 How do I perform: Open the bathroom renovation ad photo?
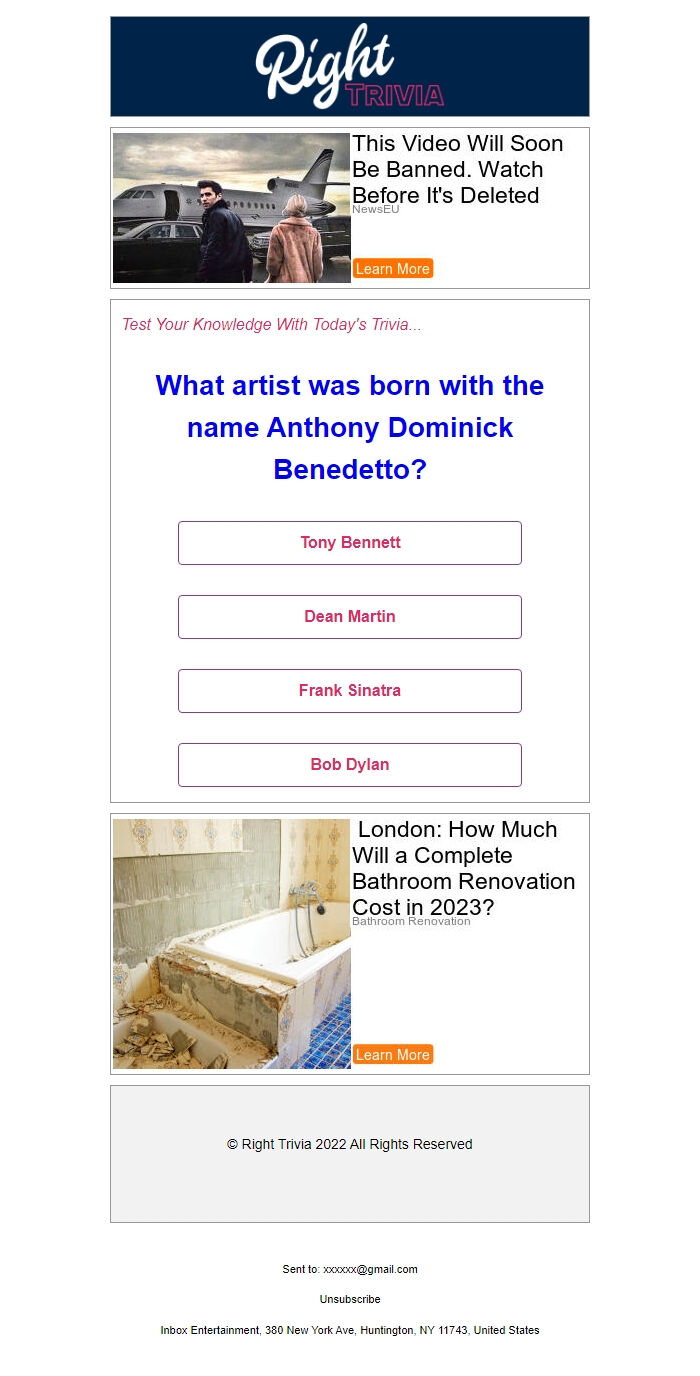coord(232,944)
